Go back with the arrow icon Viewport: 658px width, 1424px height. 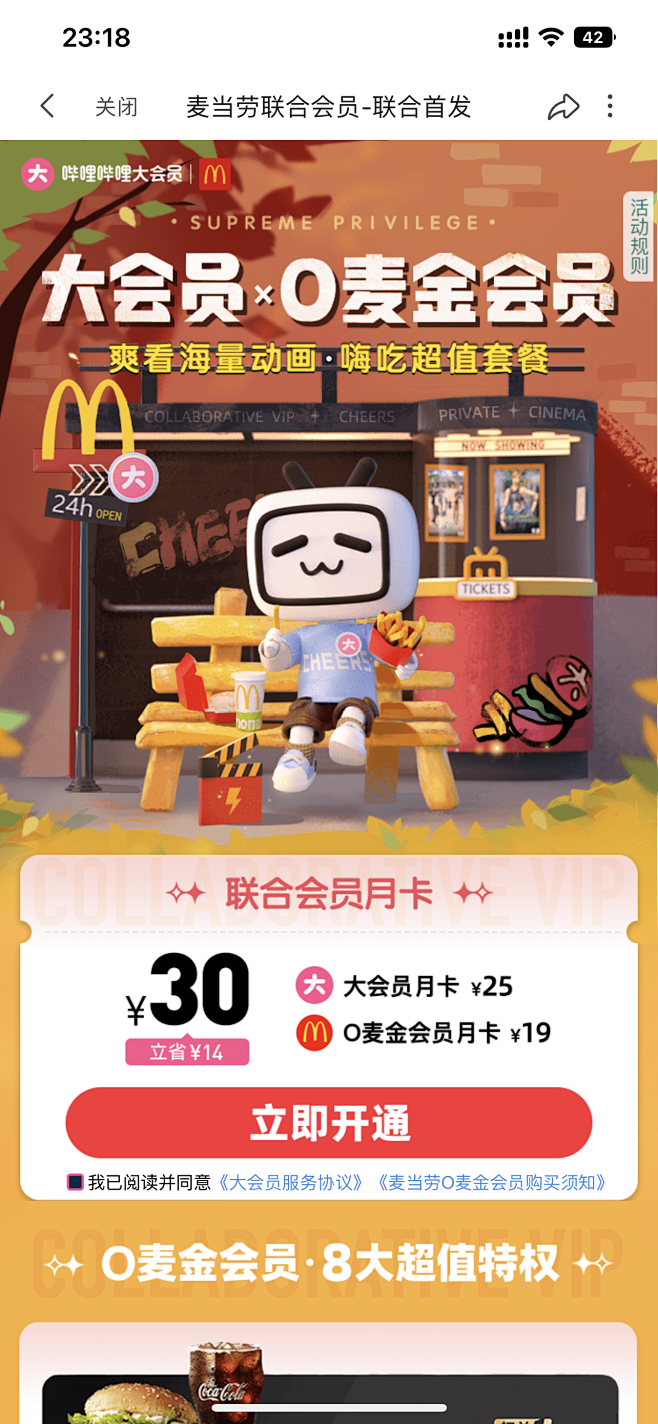point(47,106)
